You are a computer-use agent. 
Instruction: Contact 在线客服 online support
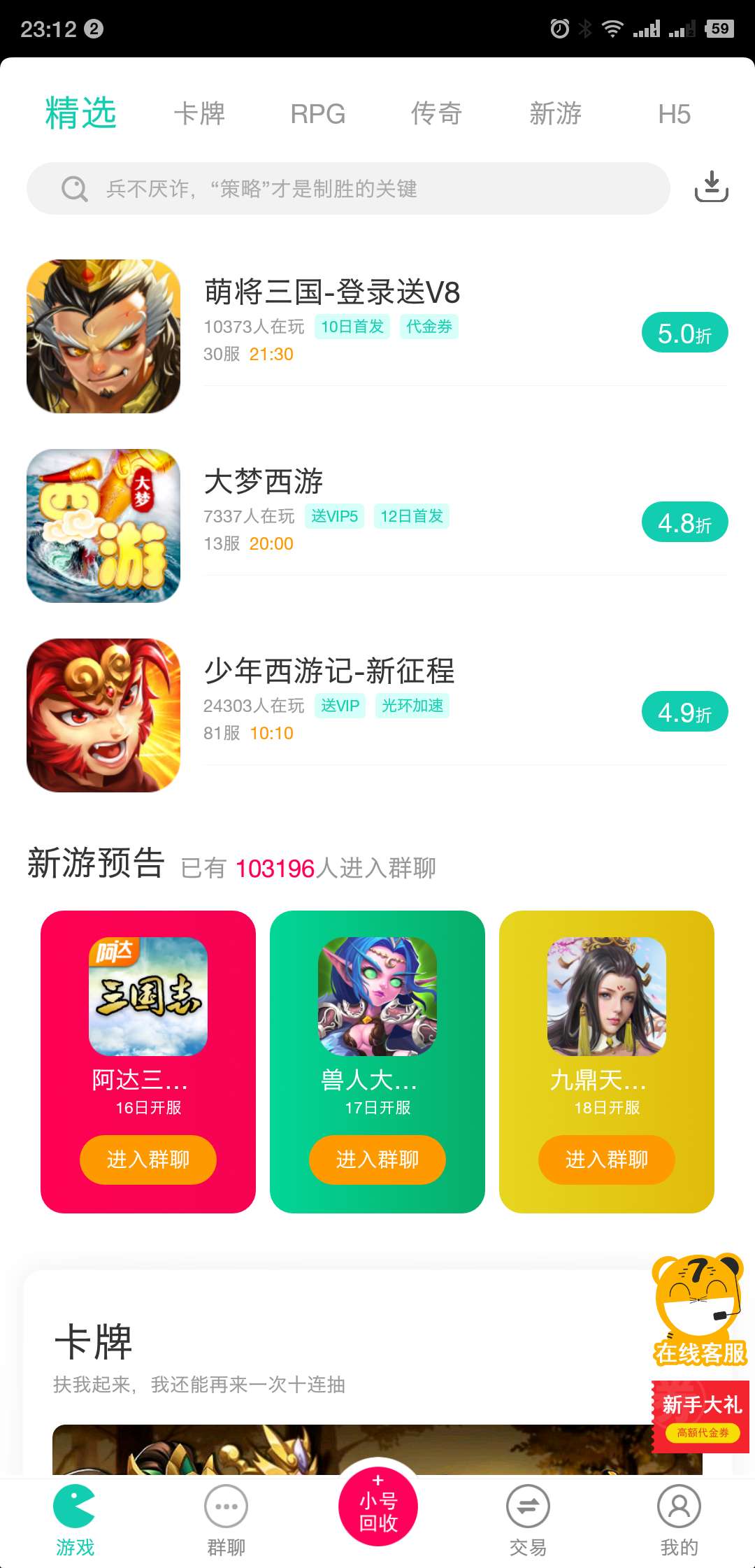coord(699,1309)
